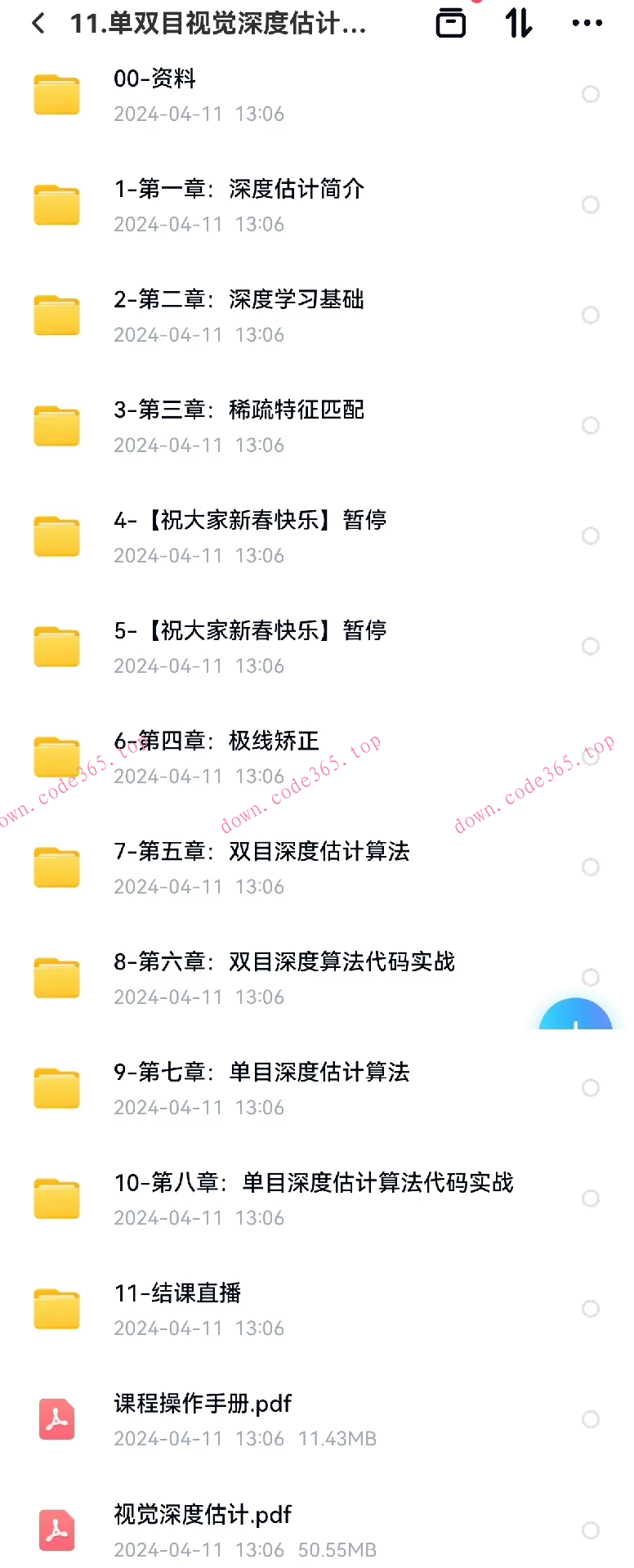Screen dimensions: 634x1568
Task: Tap the folder icon beside 6-第四章：极线矫正
Action: tap(56, 756)
